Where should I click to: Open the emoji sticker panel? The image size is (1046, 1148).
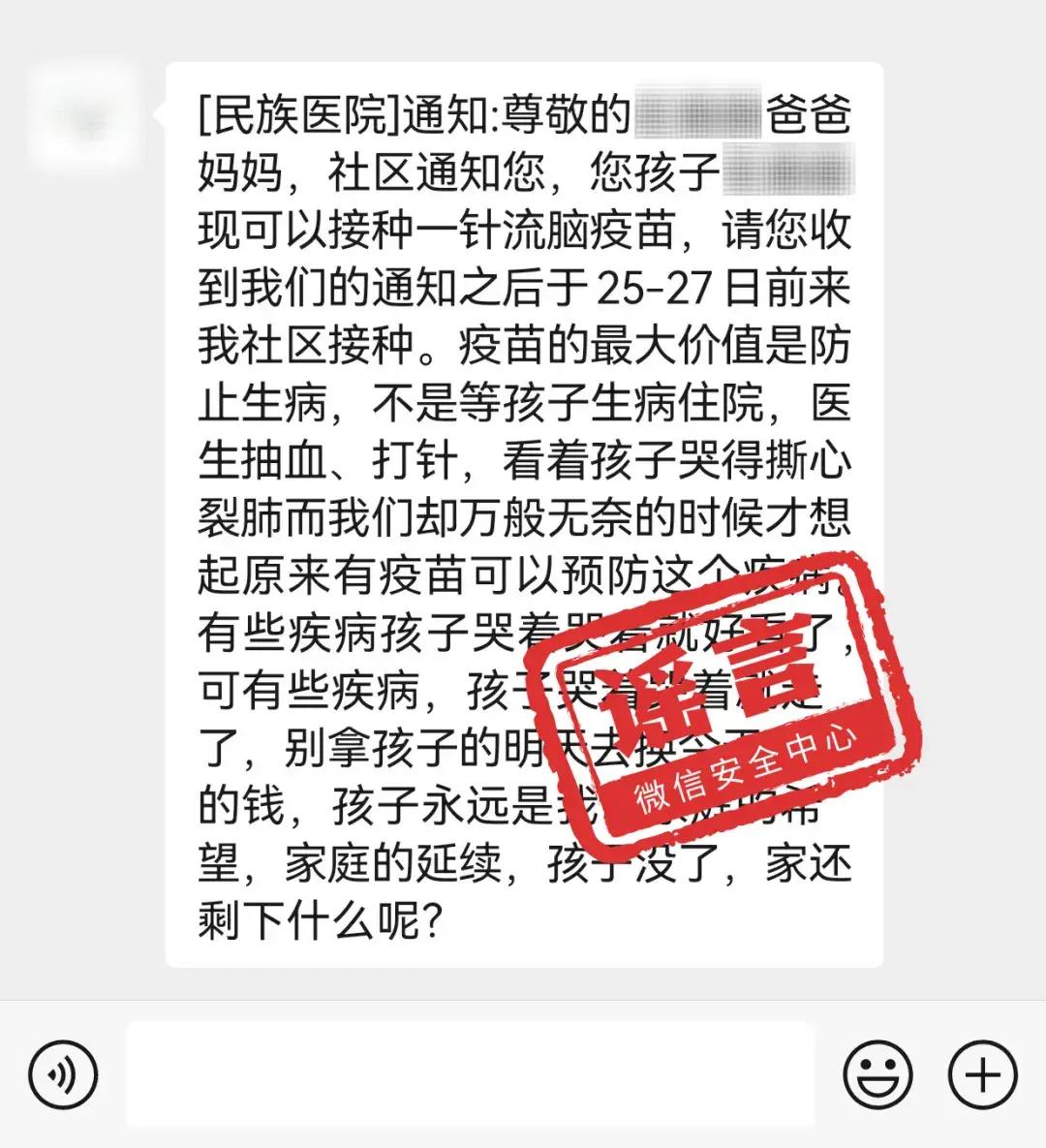tap(877, 1074)
